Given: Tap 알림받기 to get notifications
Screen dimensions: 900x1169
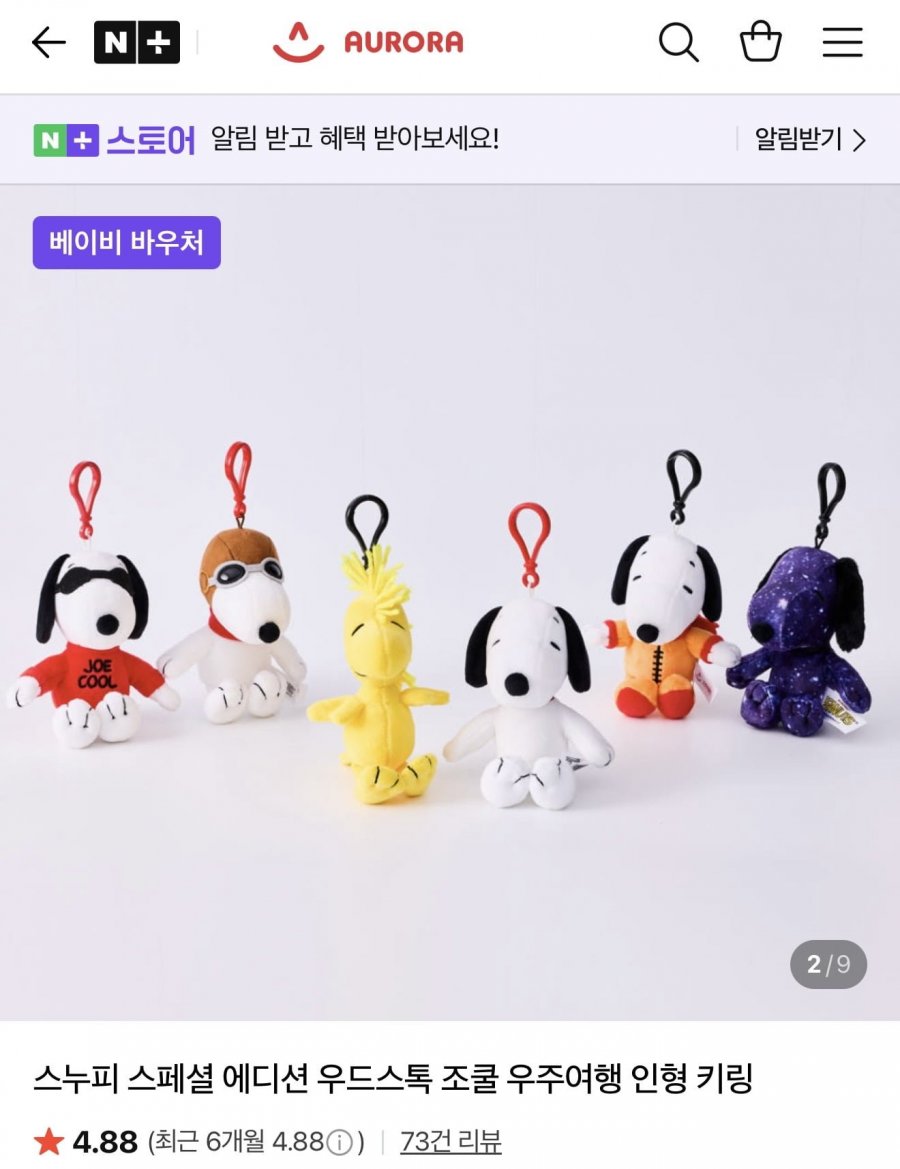Looking at the screenshot, I should 810,139.
